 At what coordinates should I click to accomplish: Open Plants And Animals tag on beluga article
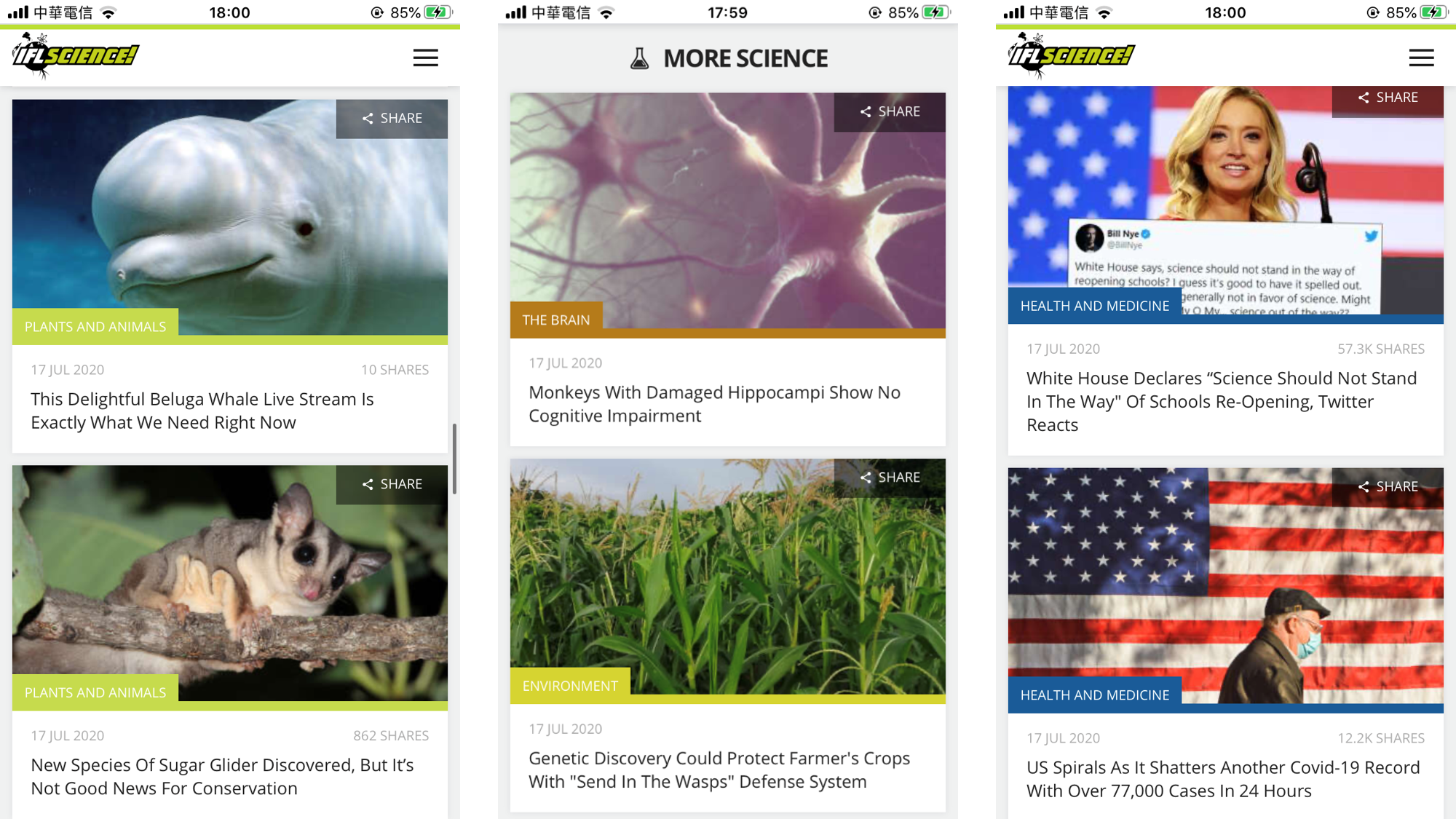[95, 327]
